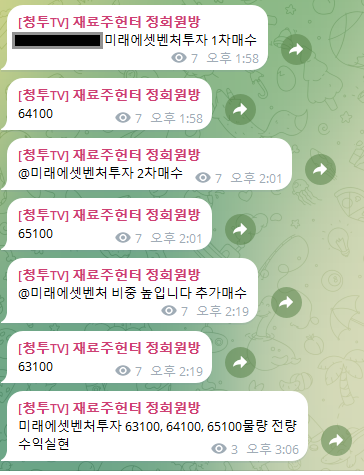Viewport: 364px width, 475px height.
Task: Tap @미래에셋벤처 mention in 추가매수 message
Action: tap(62, 293)
